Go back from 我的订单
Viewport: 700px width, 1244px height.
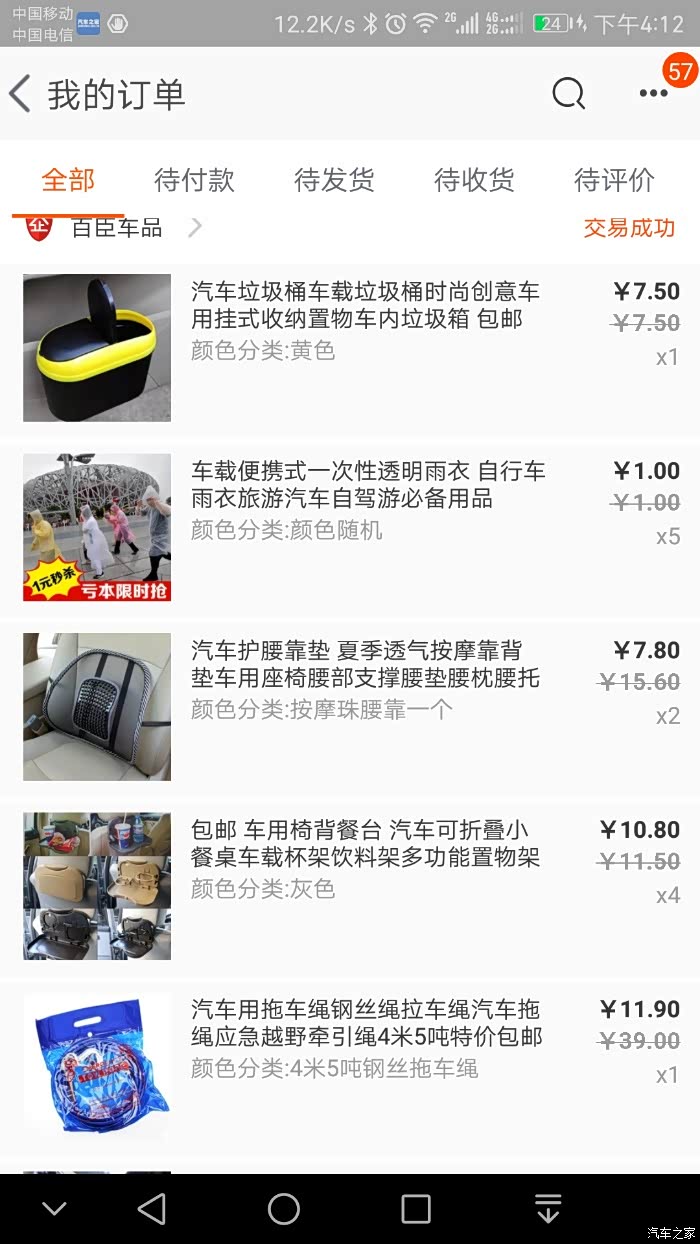[22, 94]
